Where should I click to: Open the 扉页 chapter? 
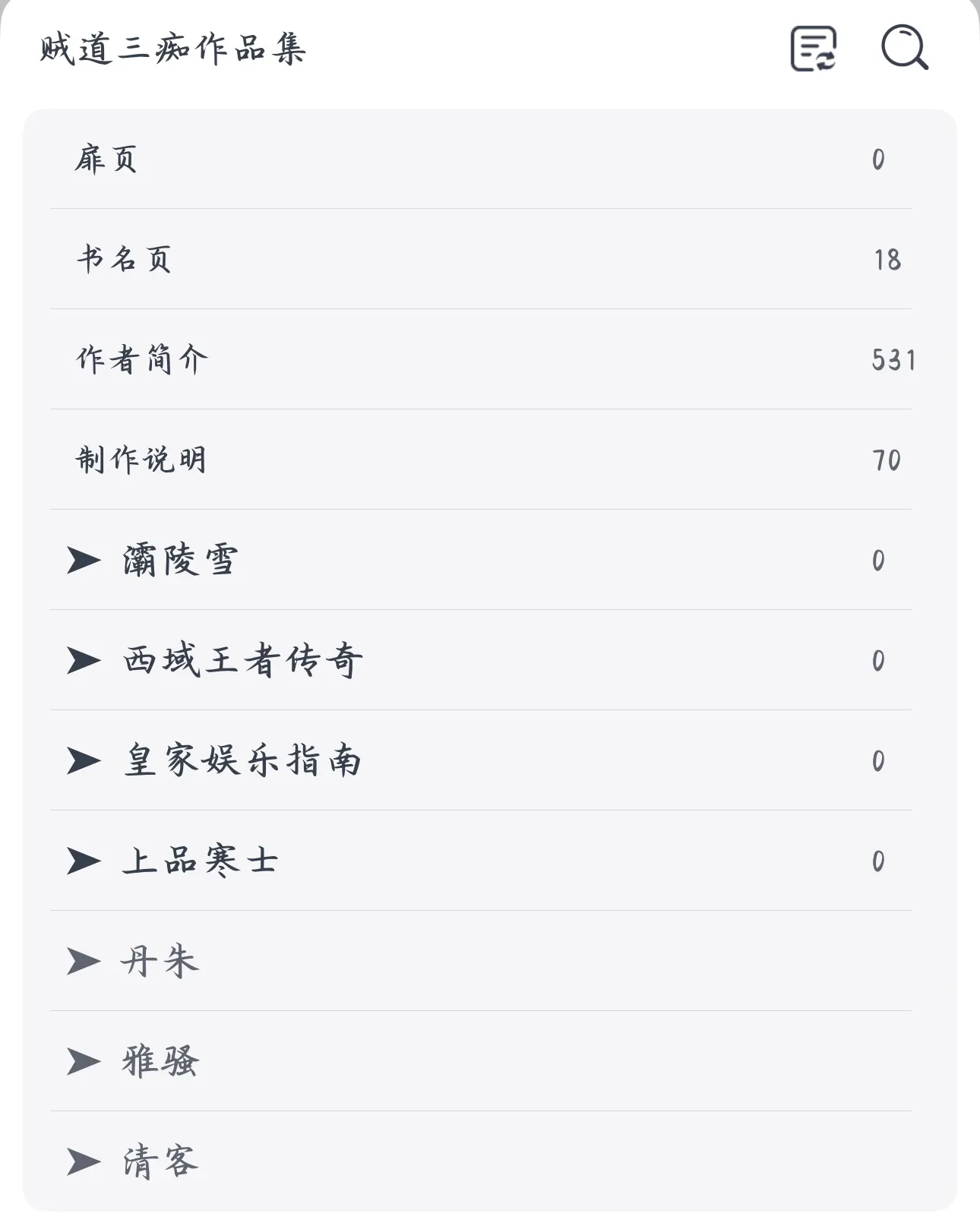[x=106, y=160]
